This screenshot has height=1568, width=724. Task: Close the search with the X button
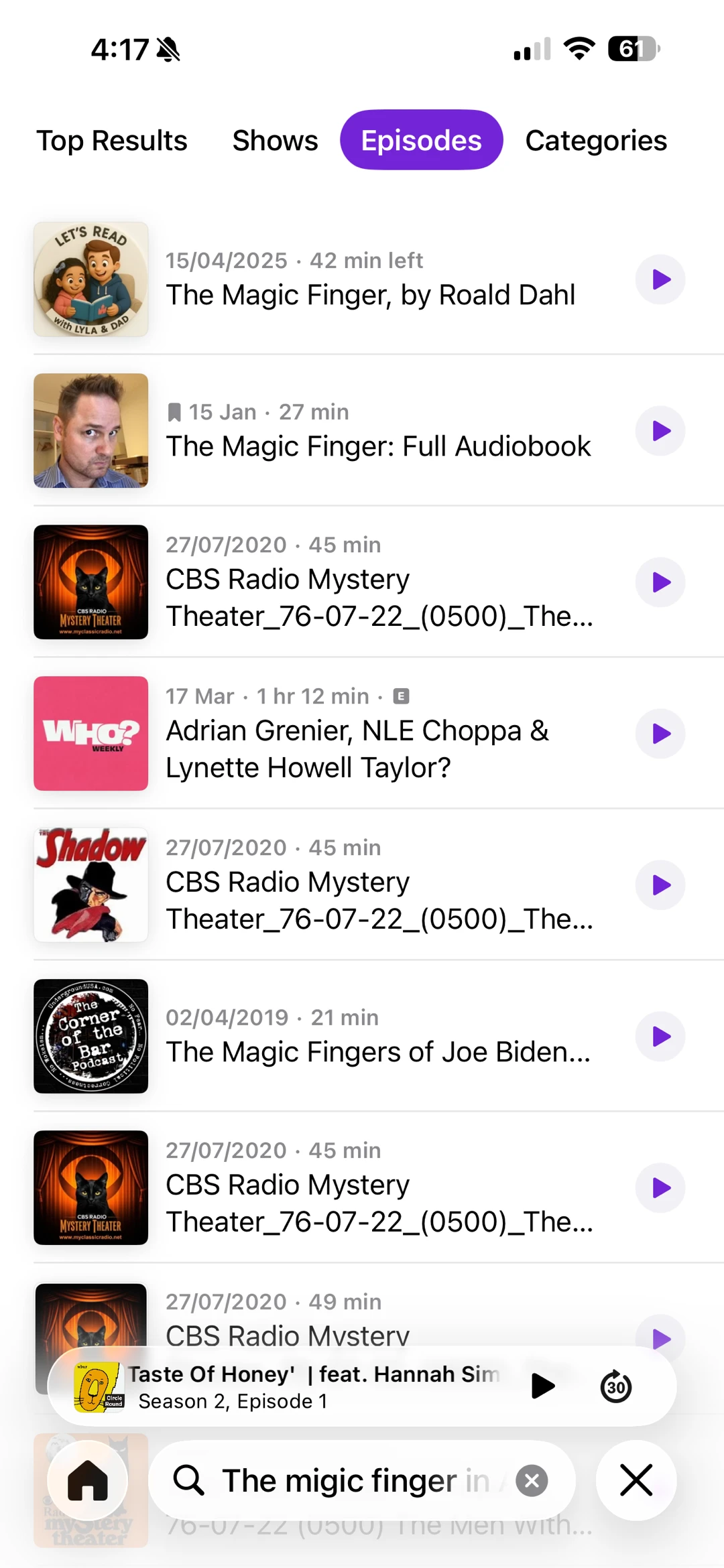pyautogui.click(x=636, y=1480)
